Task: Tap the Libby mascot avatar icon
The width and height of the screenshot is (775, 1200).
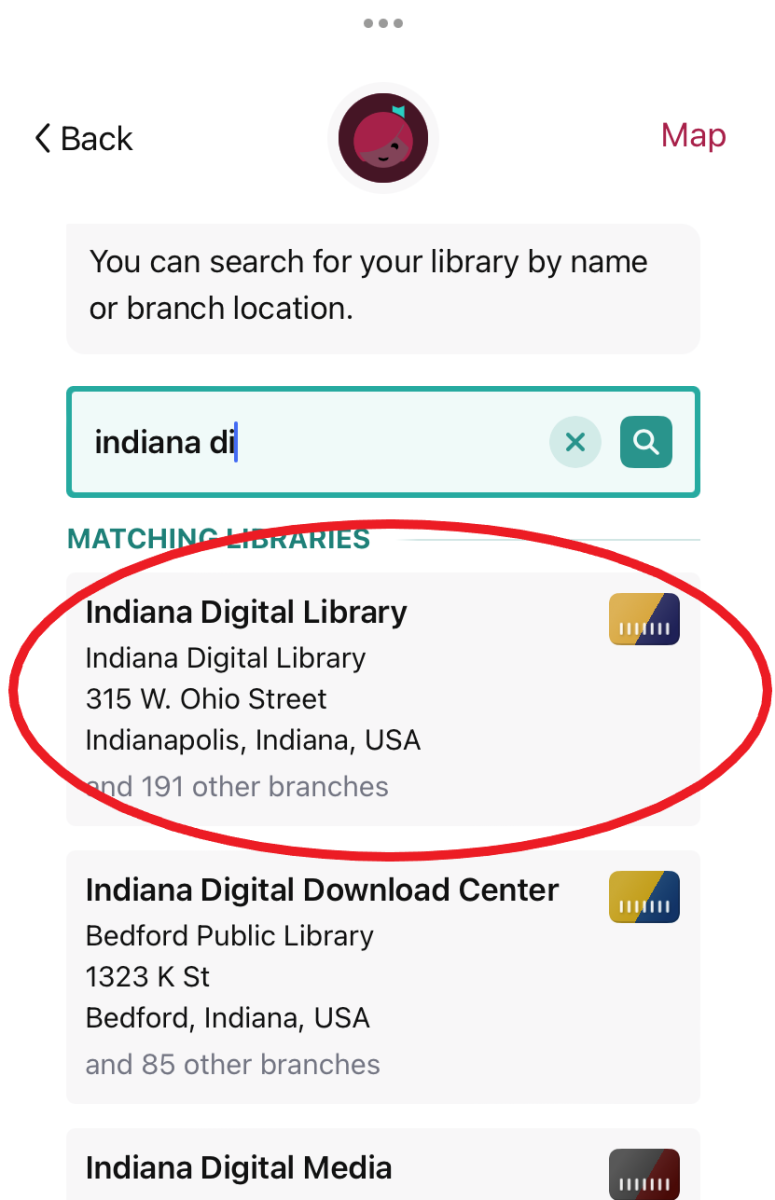Action: [383, 137]
